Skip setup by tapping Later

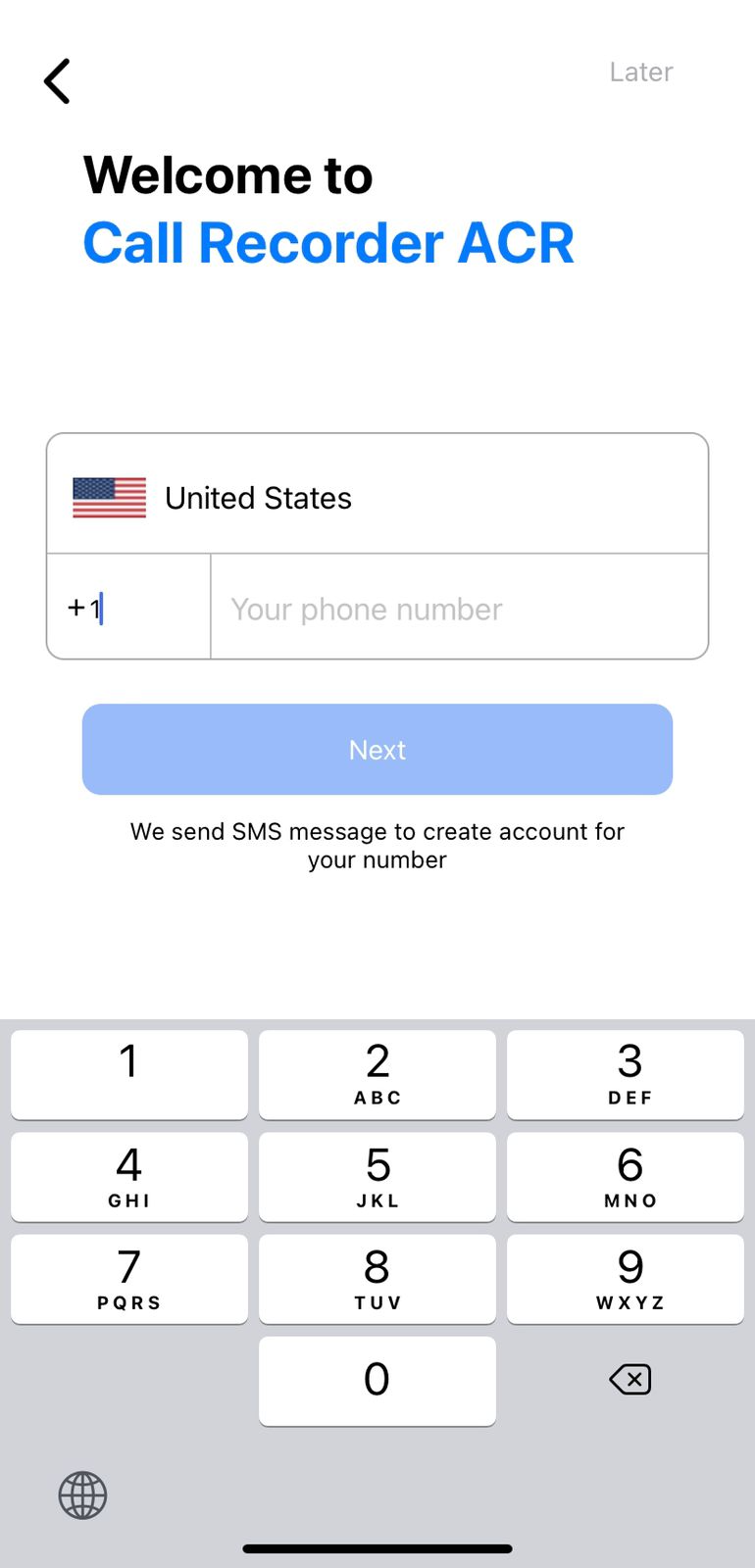[x=641, y=72]
